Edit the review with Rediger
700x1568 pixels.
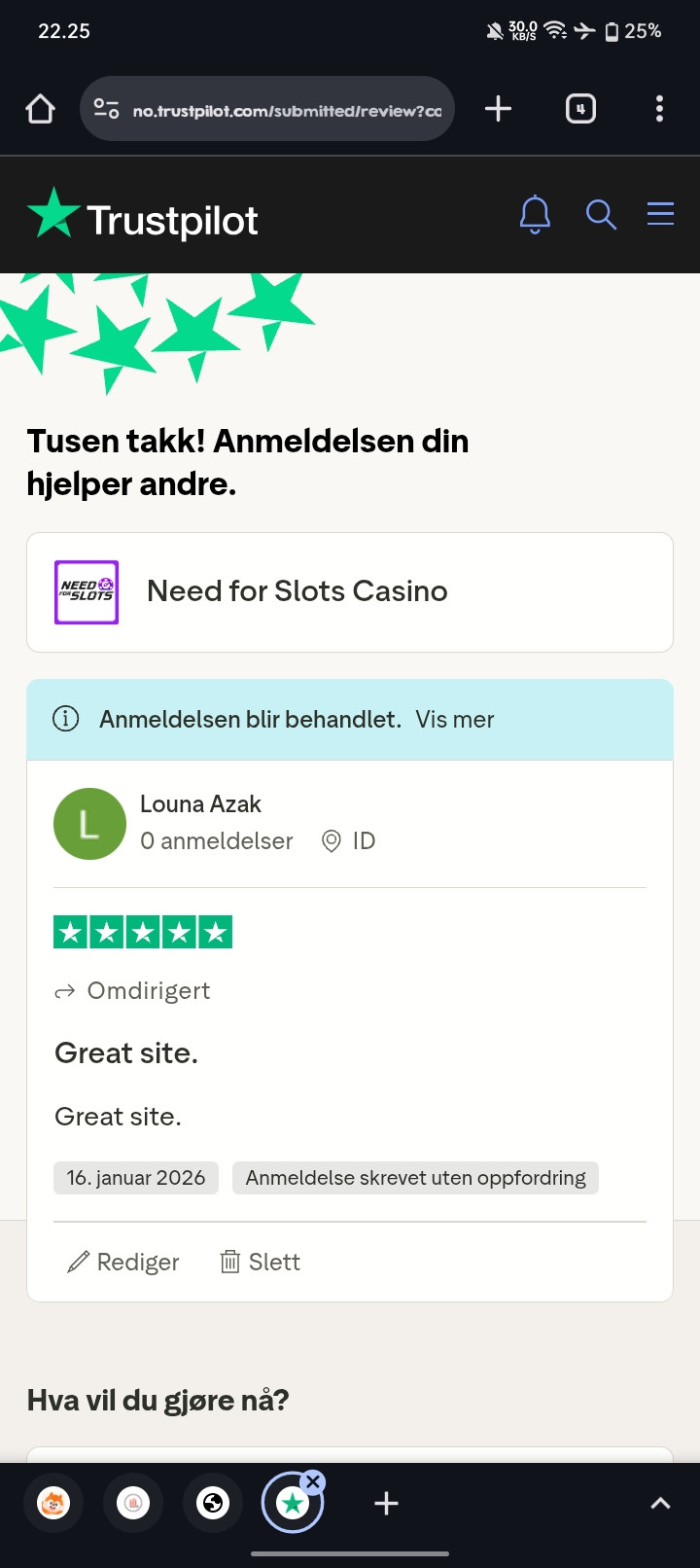point(123,1262)
